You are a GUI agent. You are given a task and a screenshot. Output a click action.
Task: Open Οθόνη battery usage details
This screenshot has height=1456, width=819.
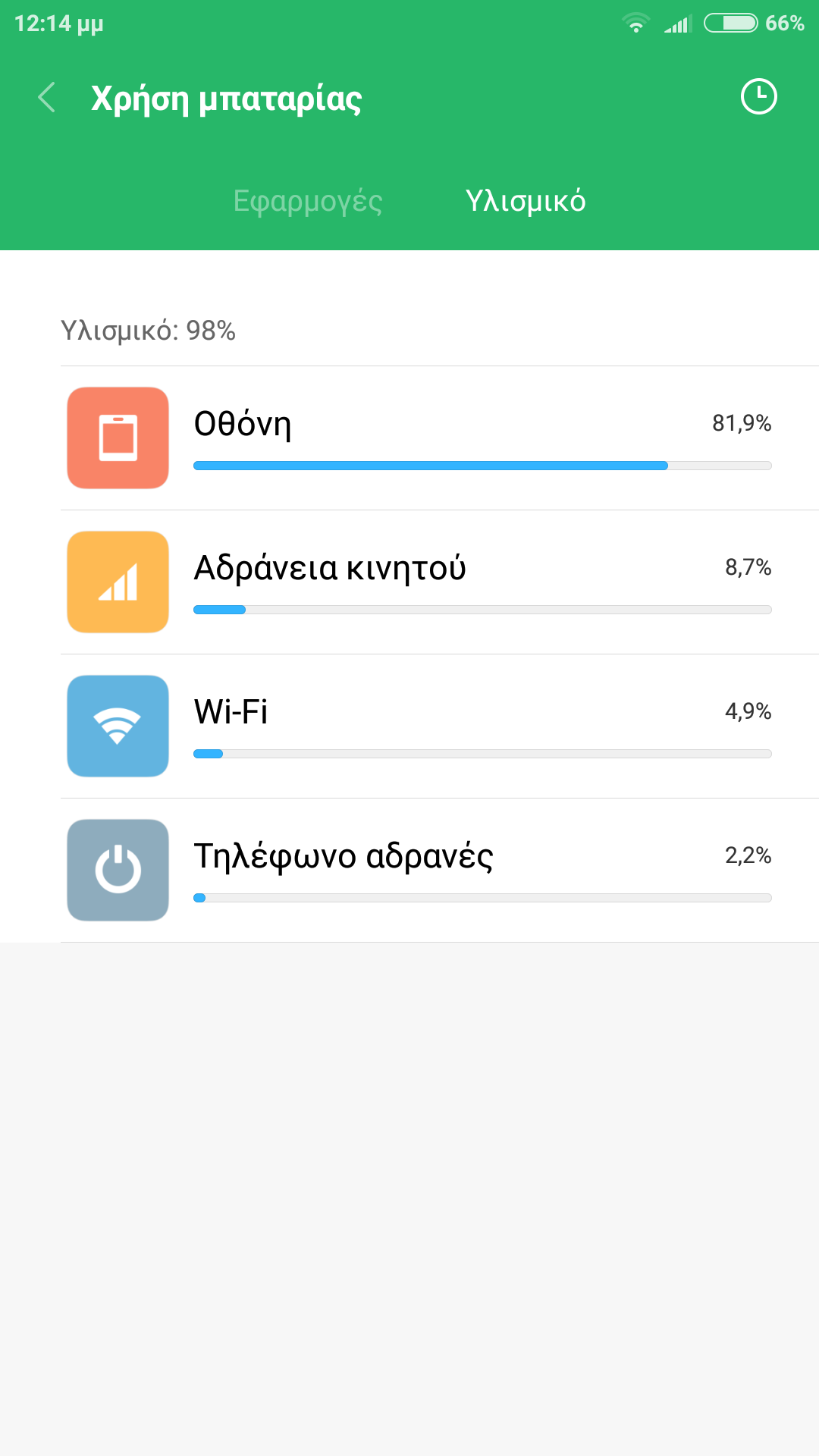click(440, 438)
